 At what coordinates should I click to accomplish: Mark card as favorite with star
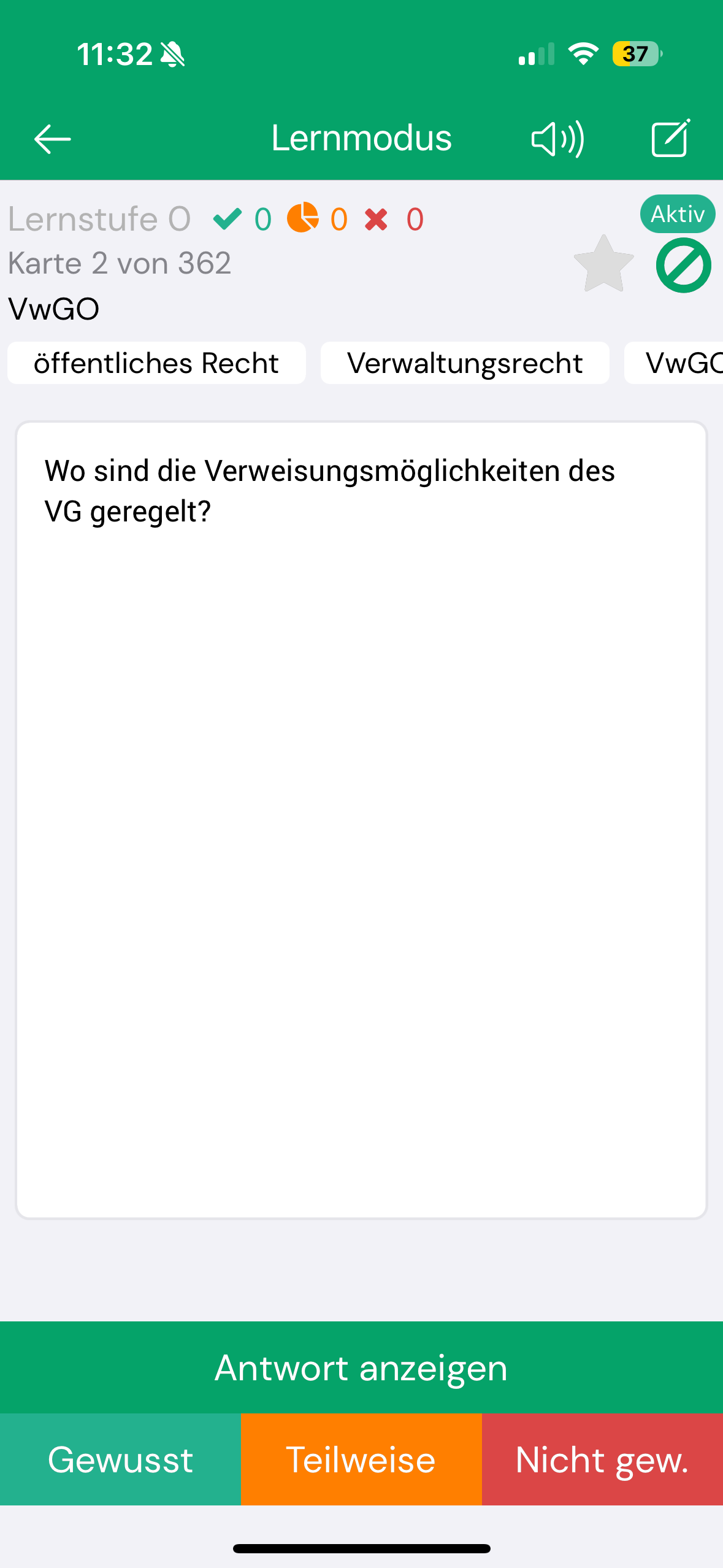click(603, 264)
